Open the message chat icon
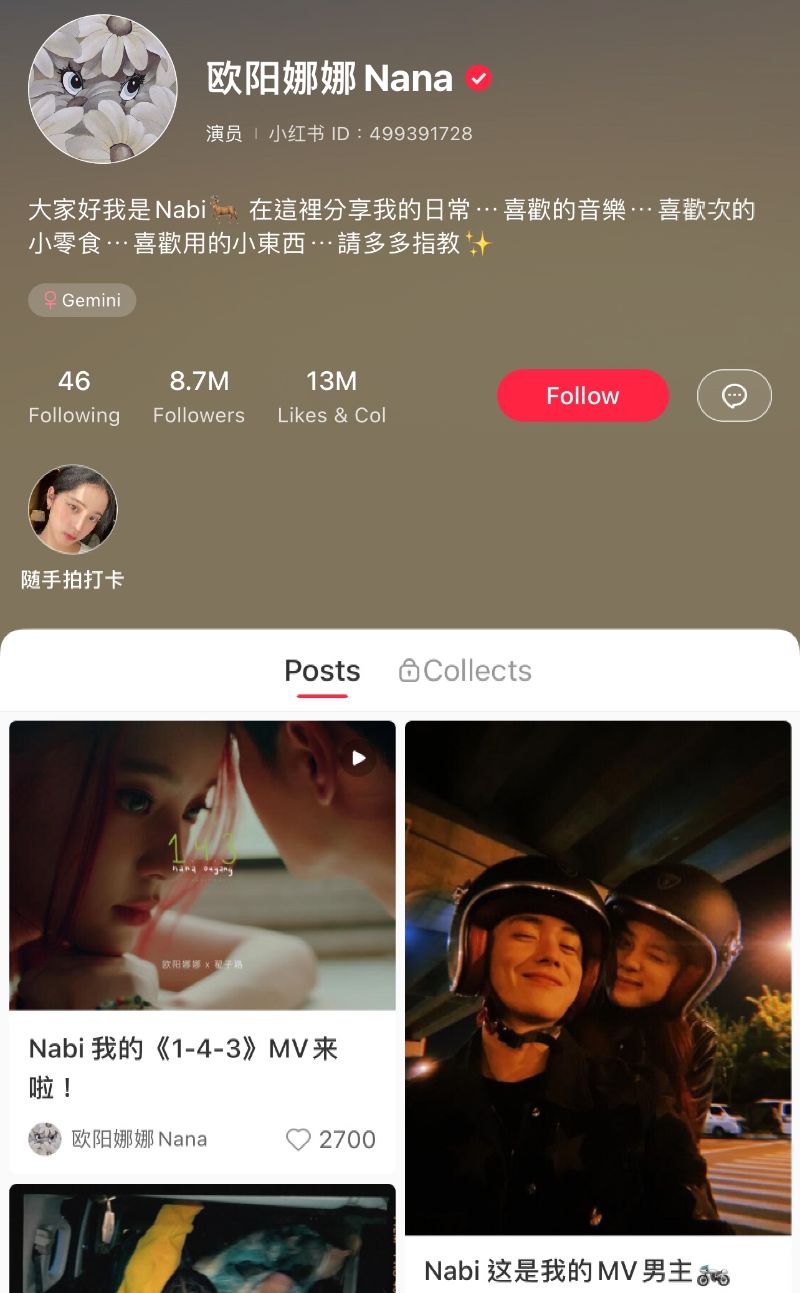This screenshot has height=1293, width=800. point(734,396)
